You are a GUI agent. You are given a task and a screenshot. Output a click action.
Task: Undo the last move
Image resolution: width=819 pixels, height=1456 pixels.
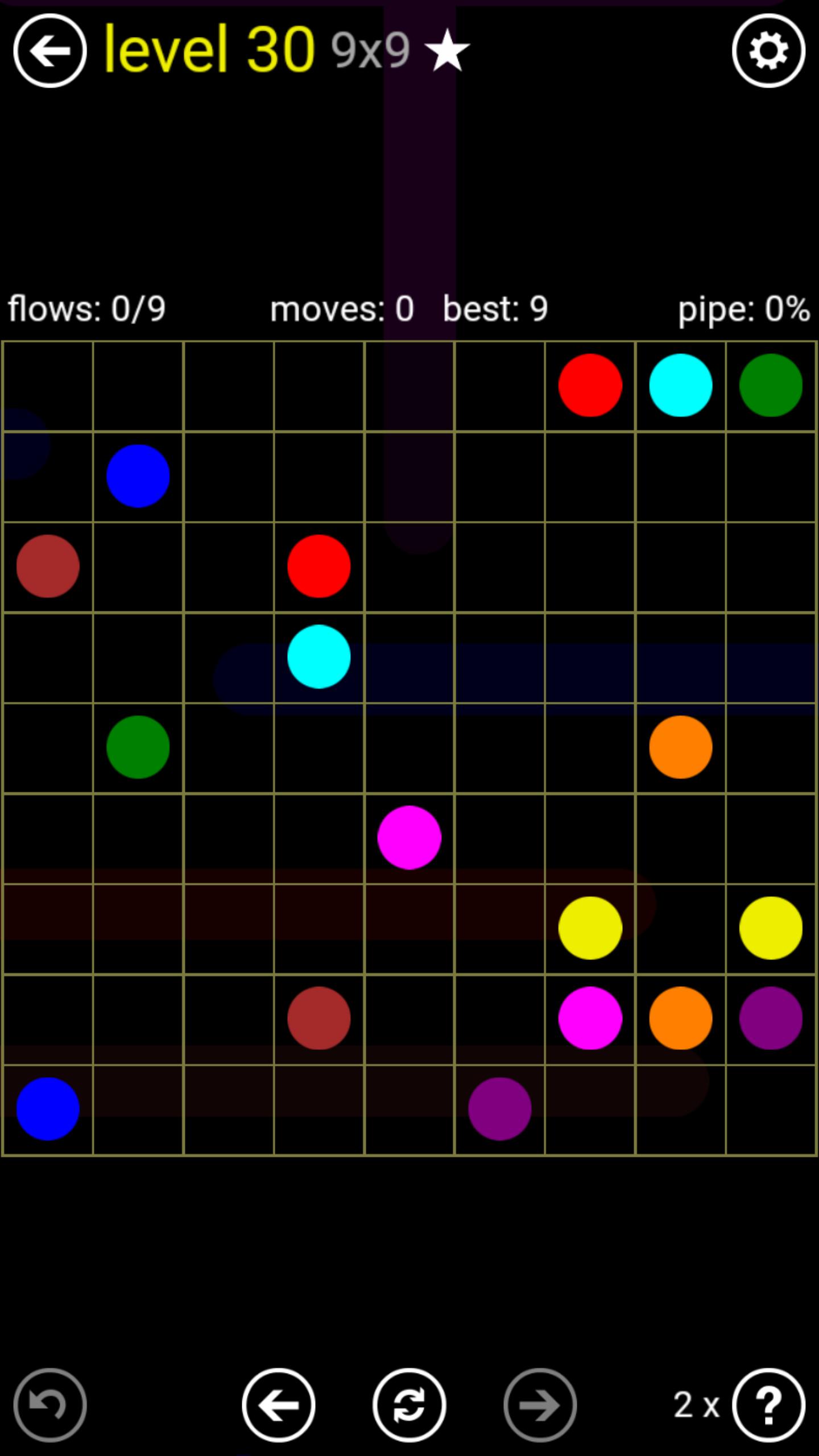pyautogui.click(x=50, y=1405)
